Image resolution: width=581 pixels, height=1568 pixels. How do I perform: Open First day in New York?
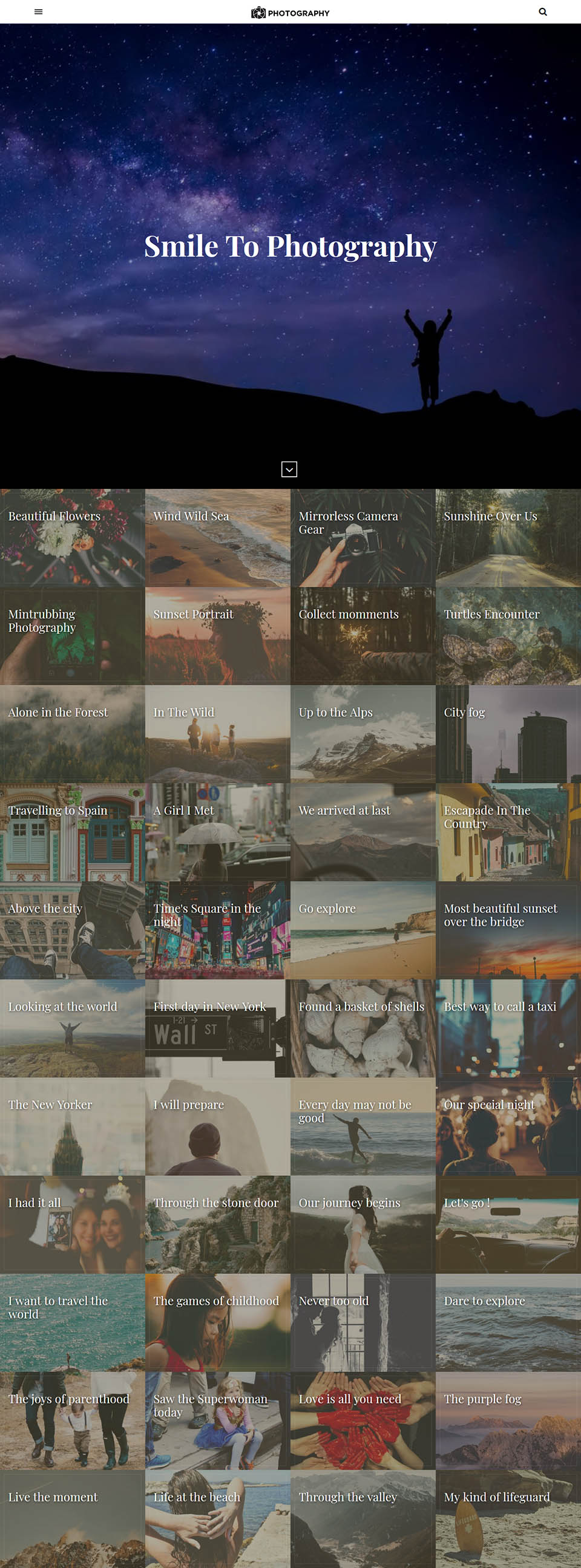217,1028
